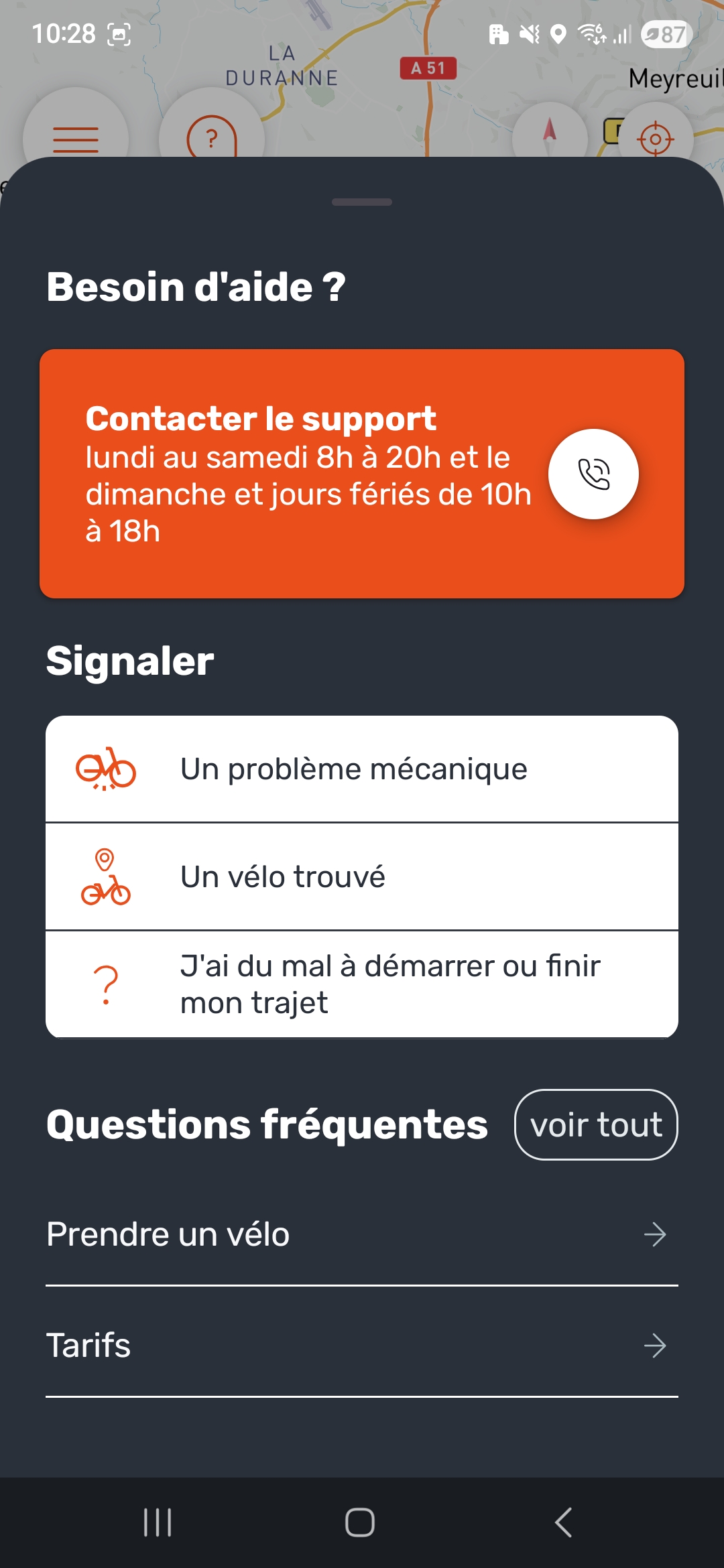The image size is (724, 1568).
Task: Open Prendre un vélo question
Action: (362, 1234)
